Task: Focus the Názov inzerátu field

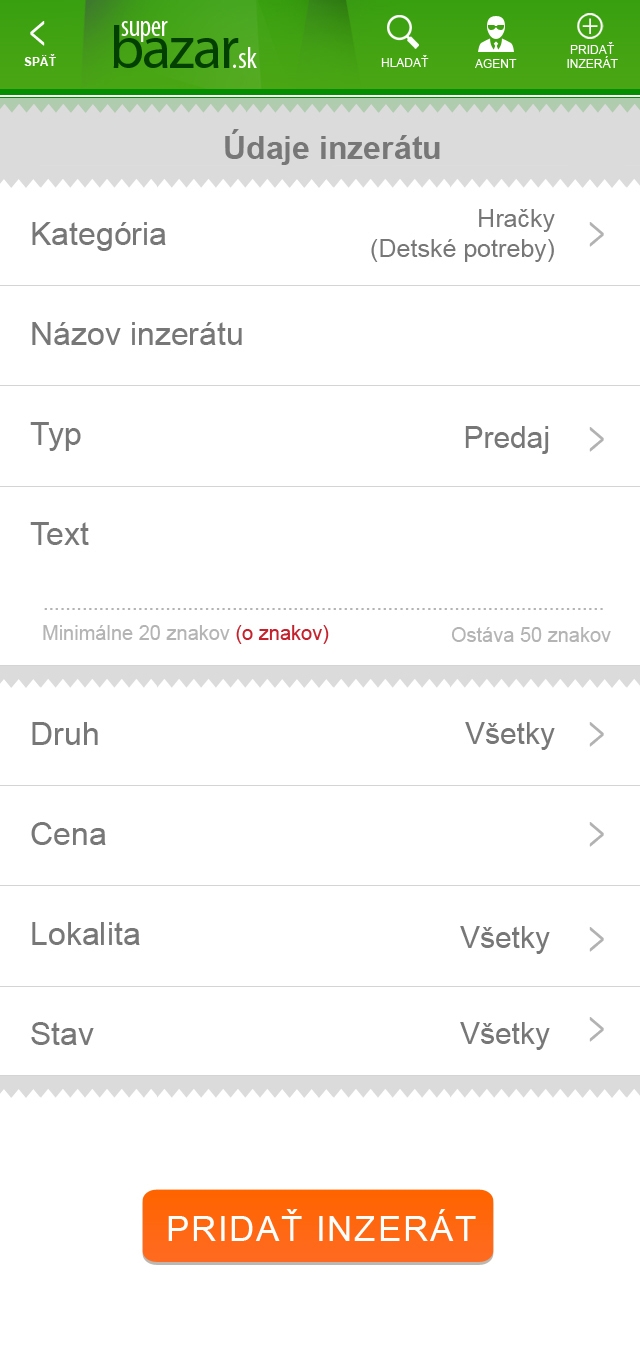Action: pos(320,336)
